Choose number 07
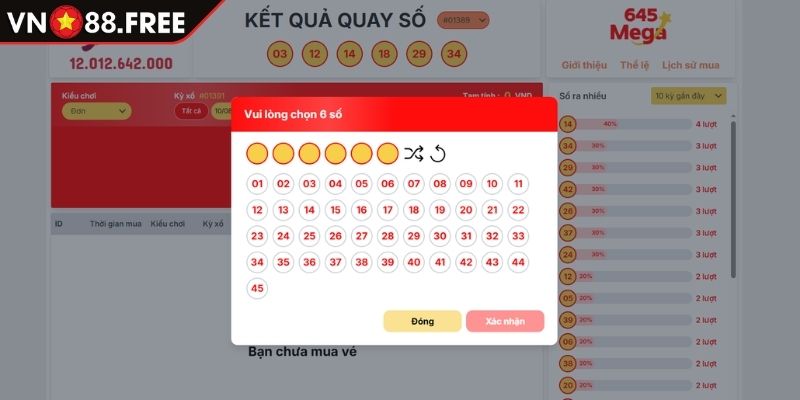This screenshot has height=400, width=800. [414, 184]
